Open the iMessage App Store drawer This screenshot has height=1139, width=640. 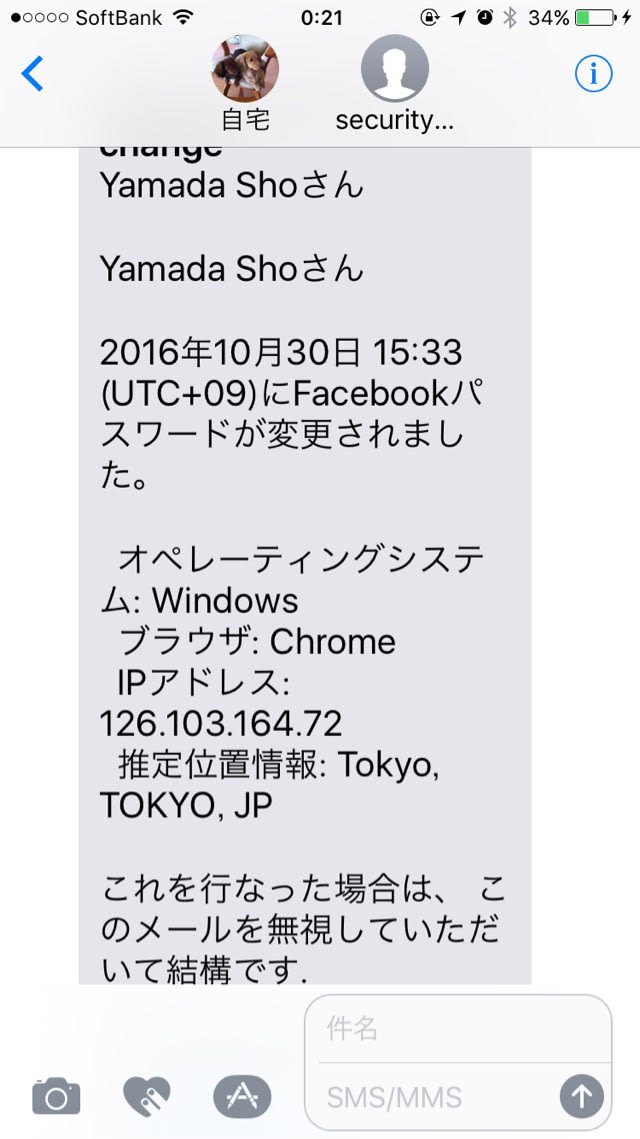[x=242, y=1097]
